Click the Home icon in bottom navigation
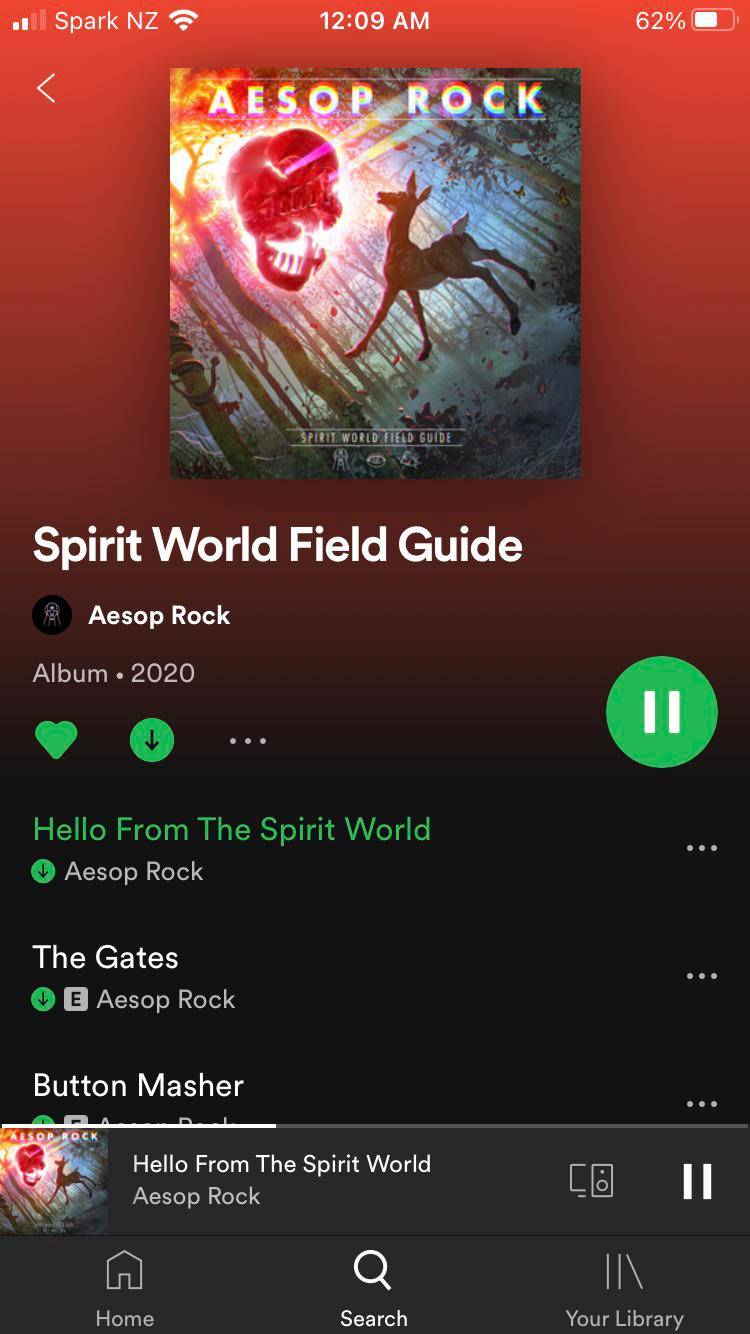Viewport: 750px width, 1334px height. (x=124, y=1281)
